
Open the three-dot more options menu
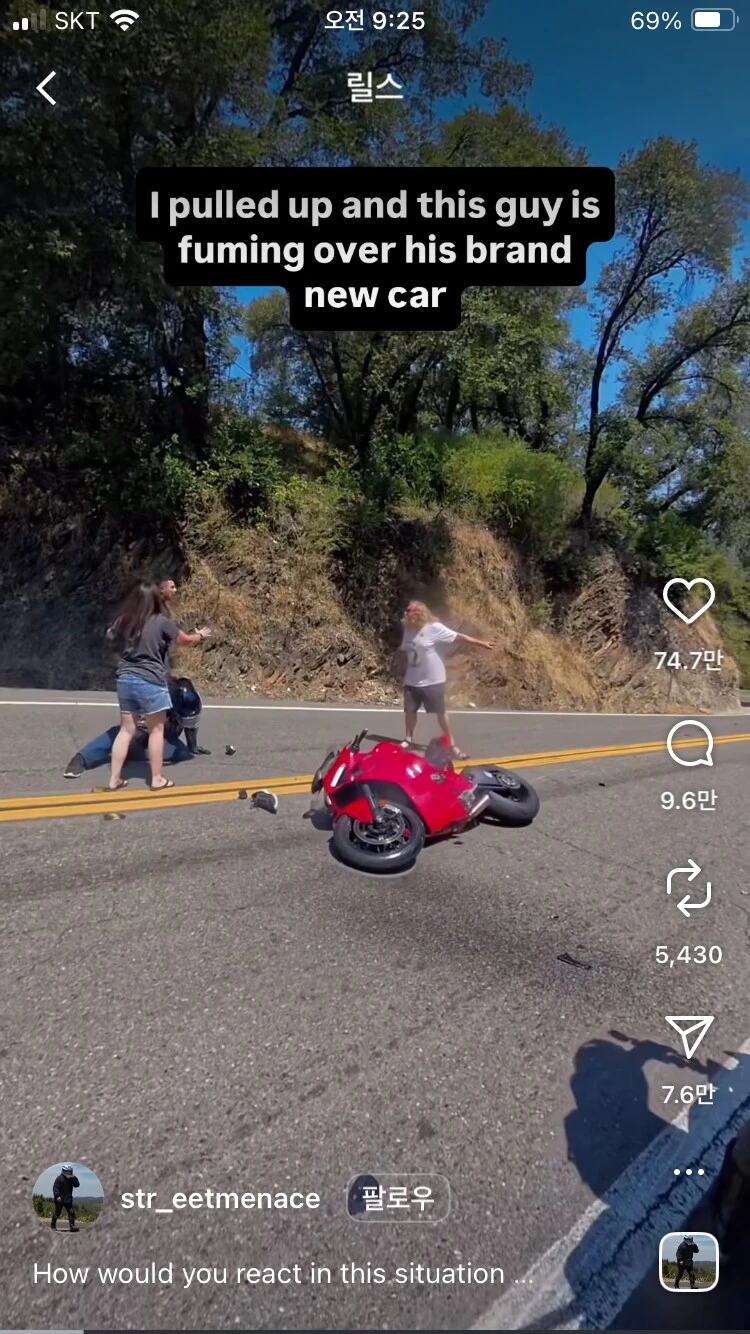[x=689, y=1172]
